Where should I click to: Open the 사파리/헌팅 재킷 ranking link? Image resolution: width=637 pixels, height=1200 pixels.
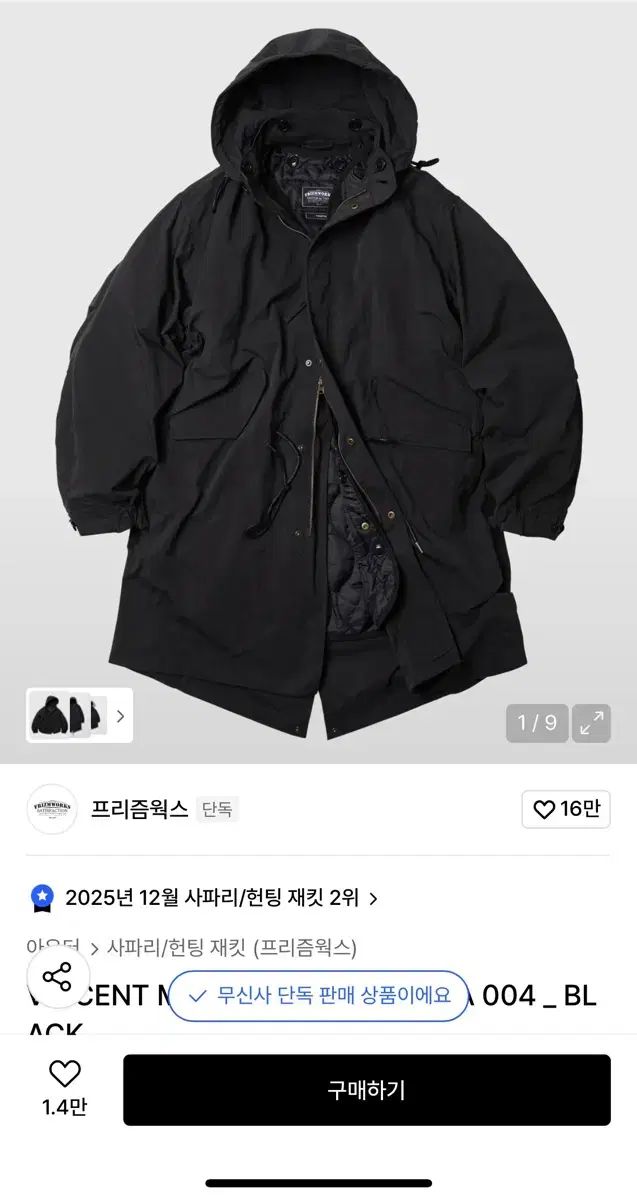pos(221,897)
